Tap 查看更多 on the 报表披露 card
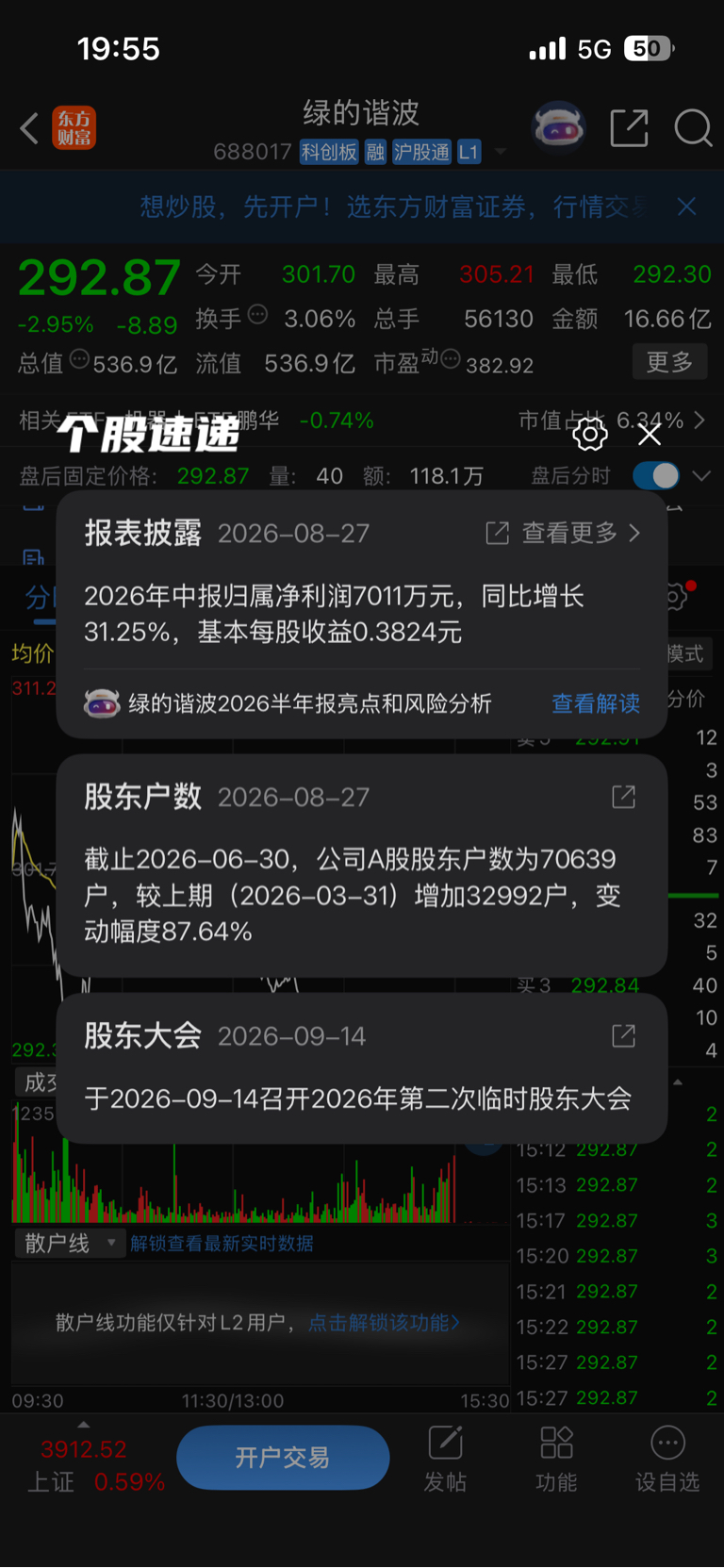The image size is (724, 1568). (x=564, y=533)
